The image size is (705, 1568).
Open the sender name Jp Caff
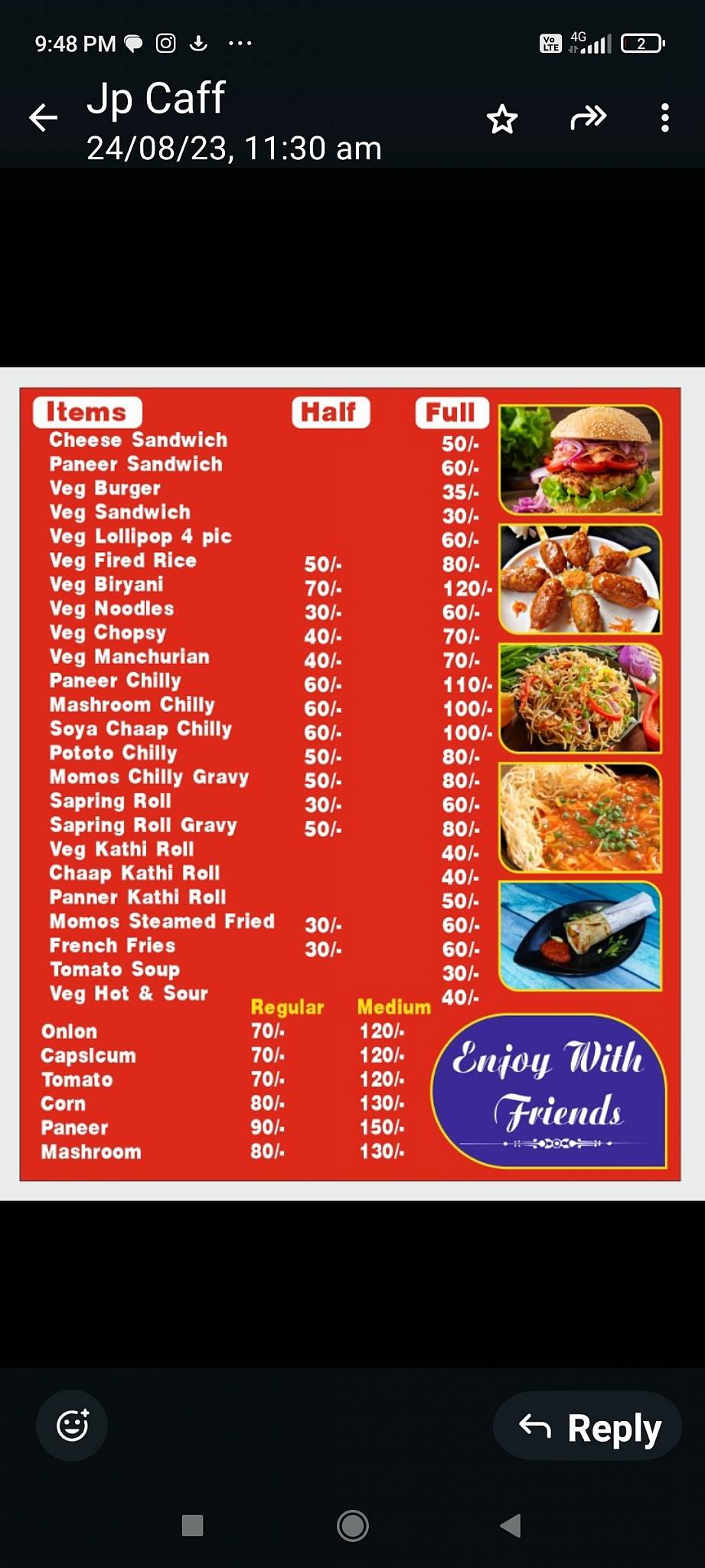tap(155, 98)
